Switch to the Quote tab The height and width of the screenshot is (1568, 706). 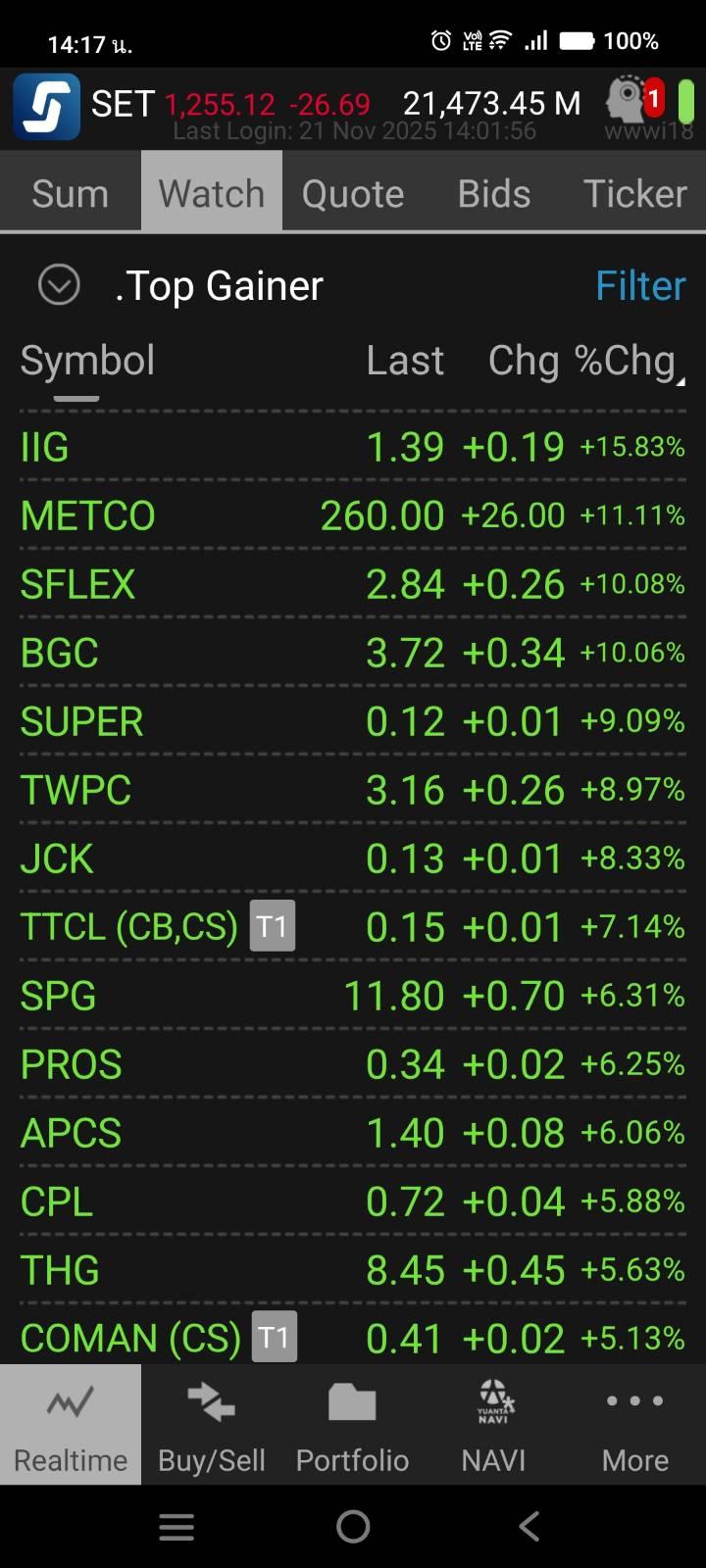pyautogui.click(x=353, y=193)
